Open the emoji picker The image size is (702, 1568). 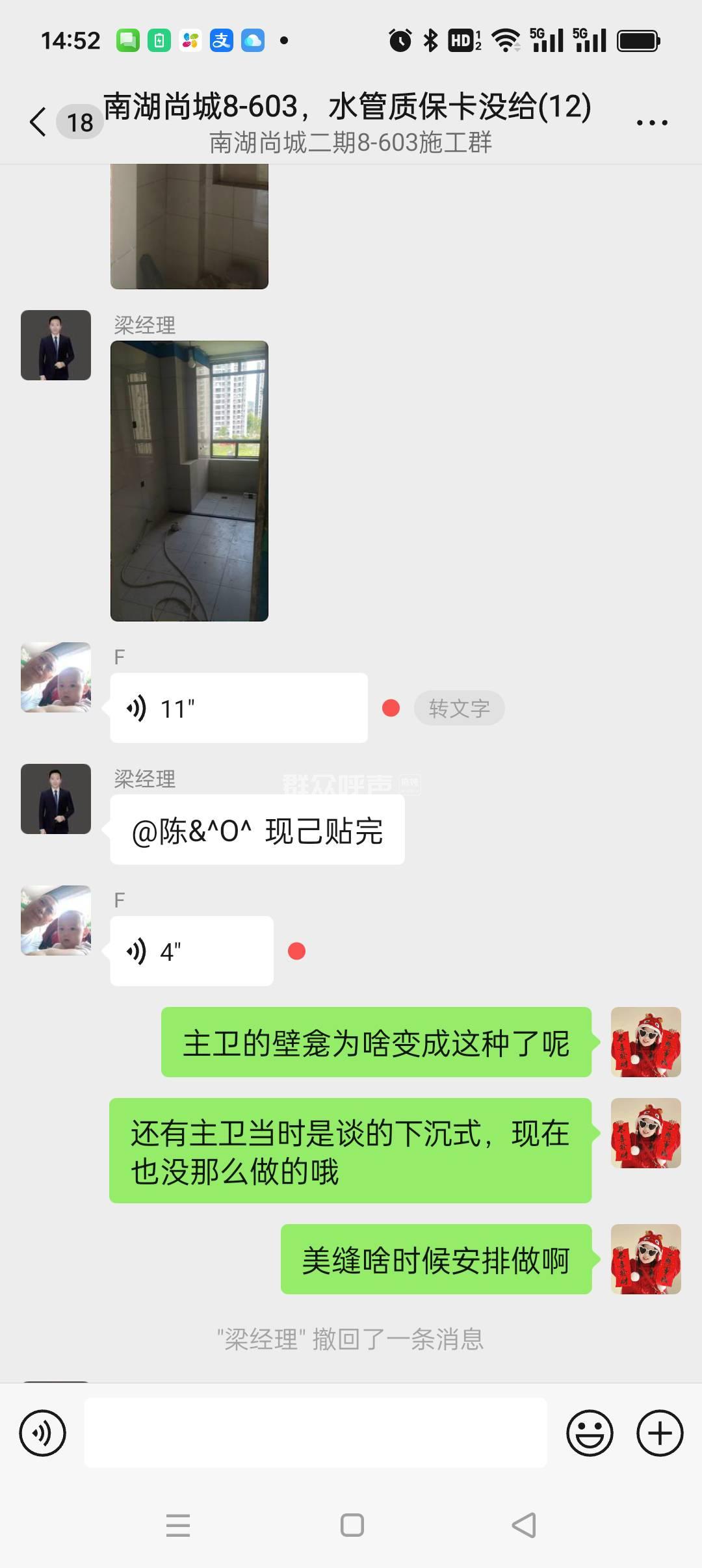point(590,1433)
